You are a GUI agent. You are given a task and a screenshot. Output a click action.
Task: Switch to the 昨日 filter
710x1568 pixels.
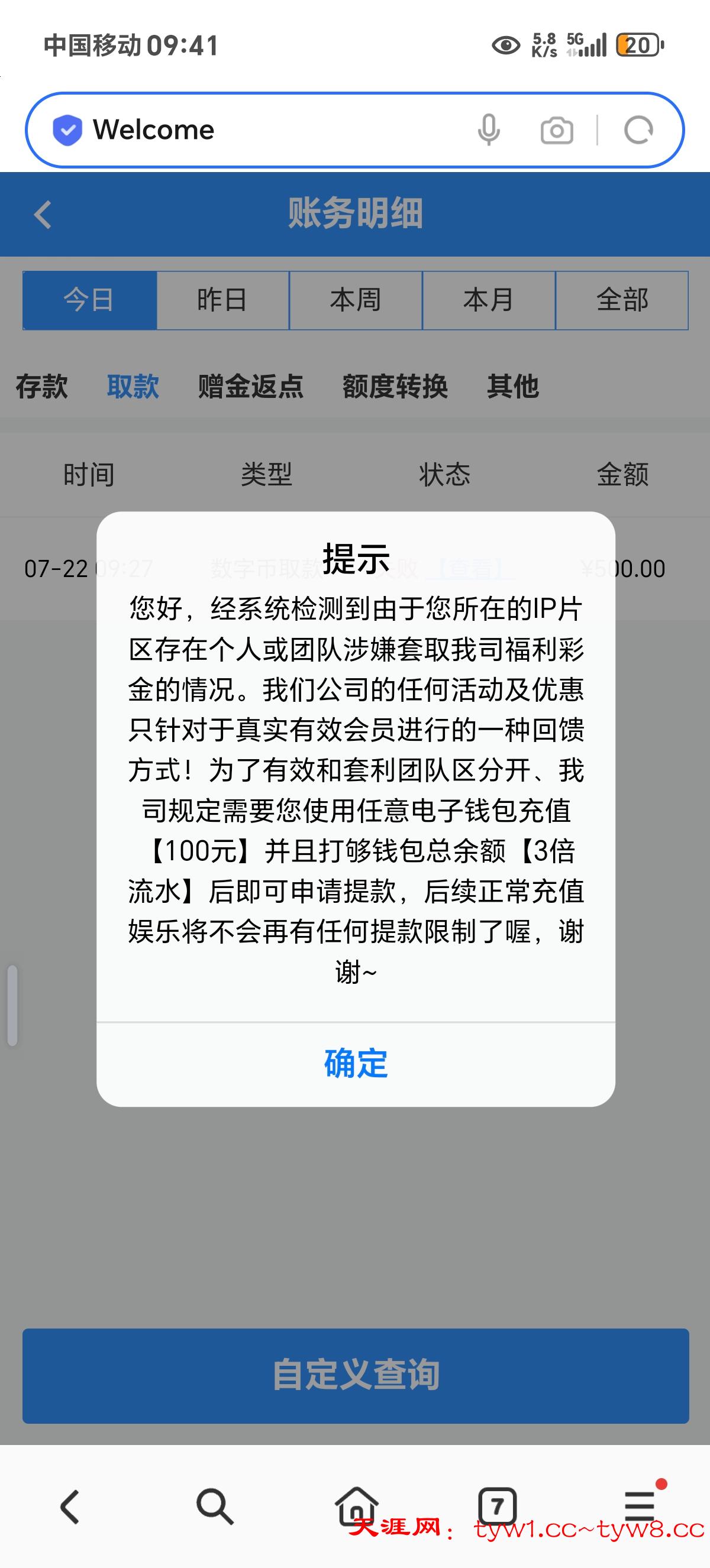222,300
